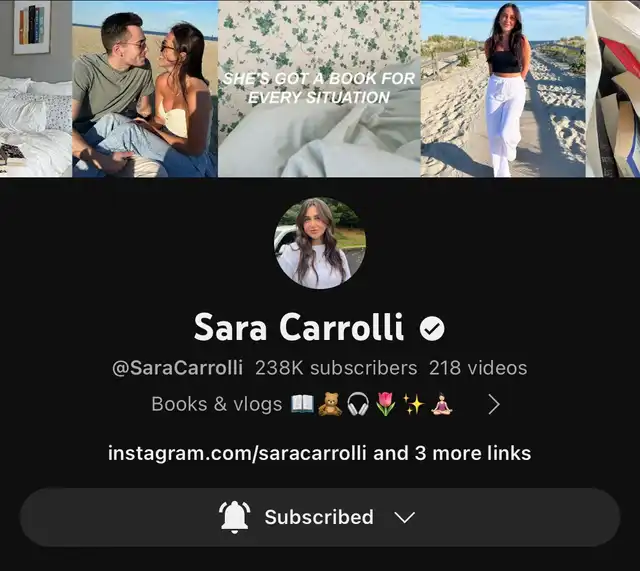This screenshot has height=571, width=640.
Task: Open the channel banner image
Action: pos(320,88)
